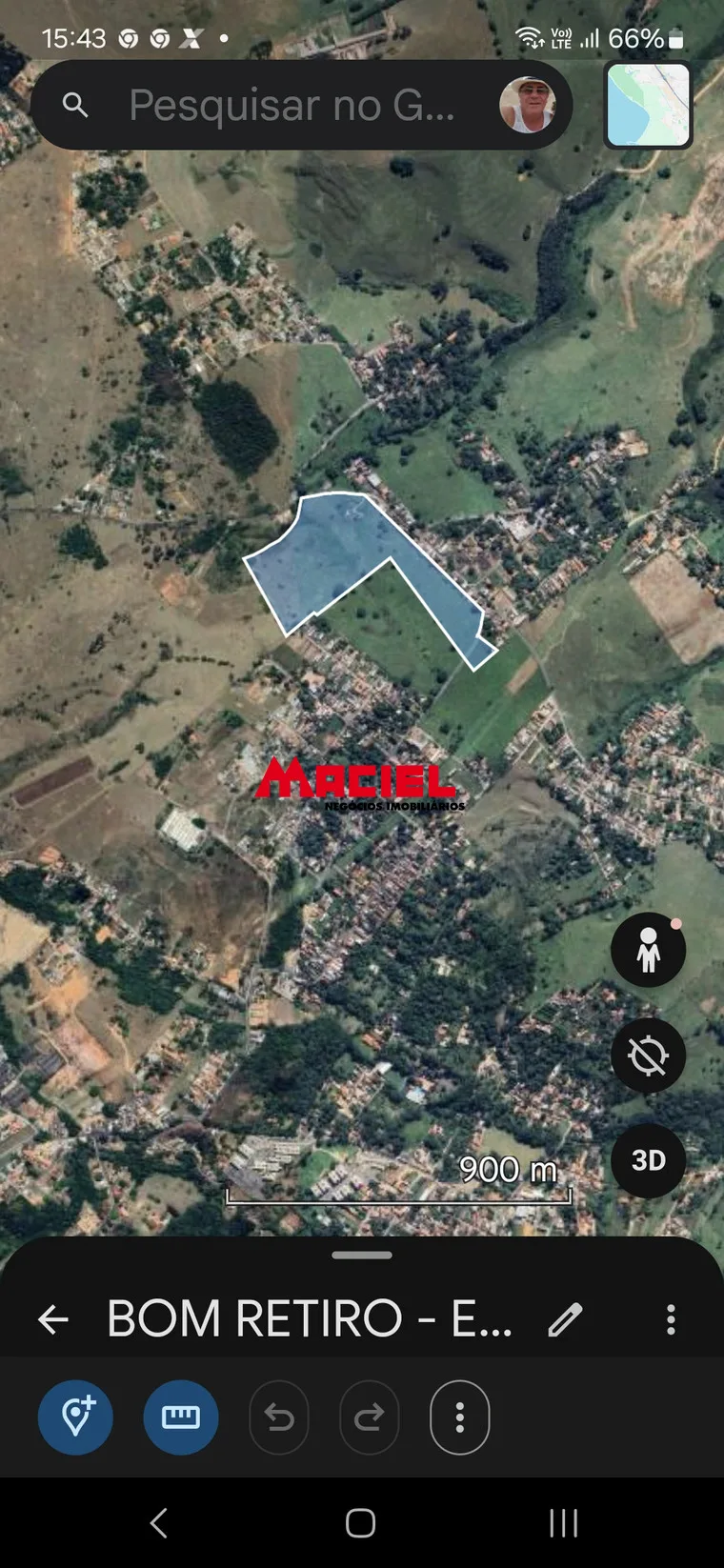Viewport: 724px width, 1568px height.
Task: Tap the add placemark pin icon
Action: coord(75,1417)
